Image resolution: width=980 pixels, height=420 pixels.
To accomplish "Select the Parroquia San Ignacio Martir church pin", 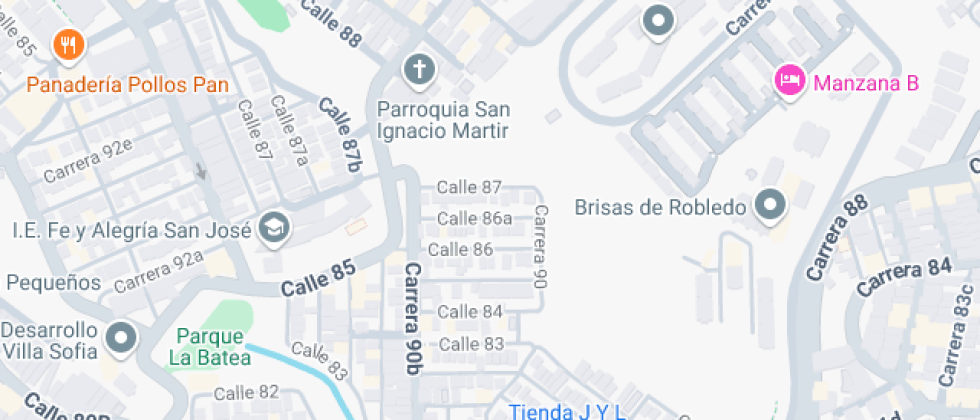I will (419, 71).
